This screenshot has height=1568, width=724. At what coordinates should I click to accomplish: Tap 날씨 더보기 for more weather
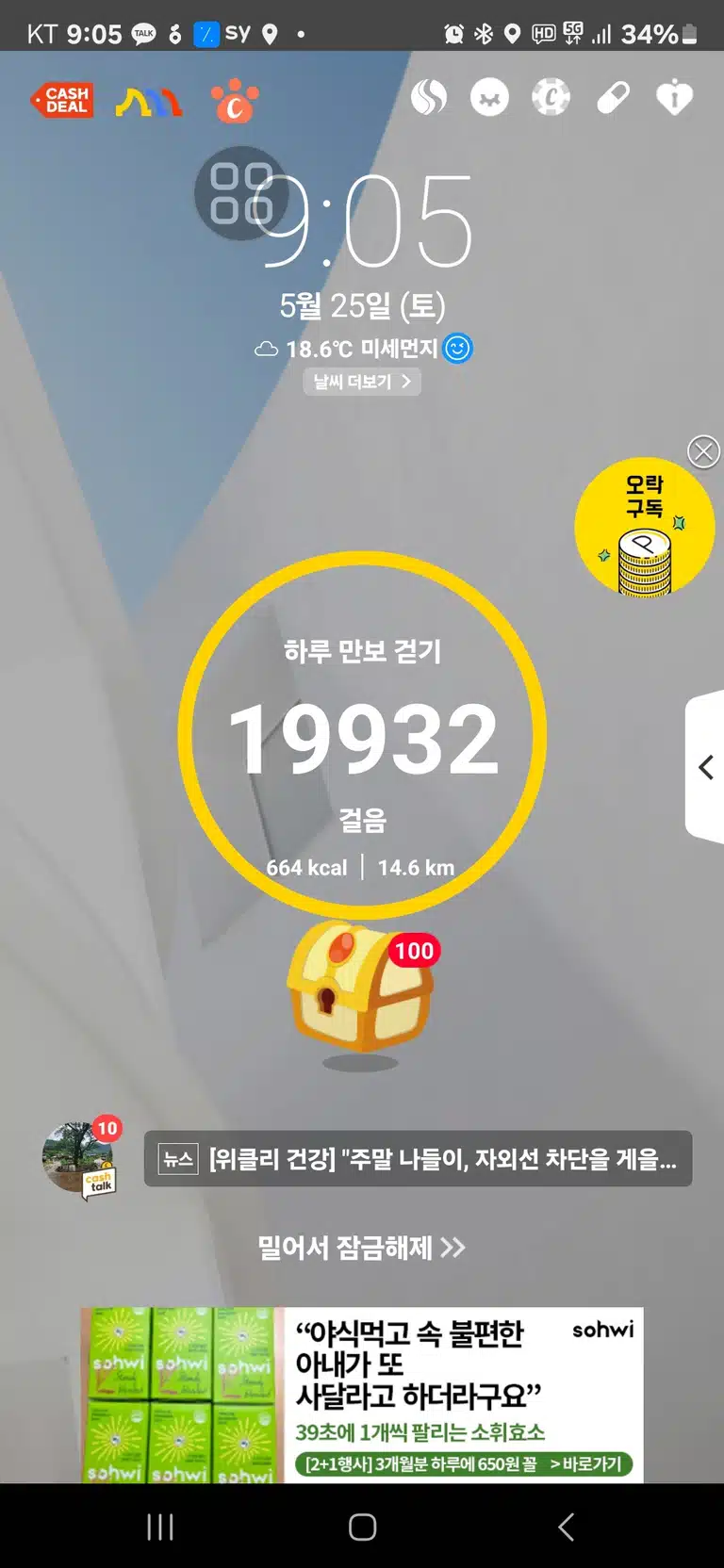pos(362,382)
